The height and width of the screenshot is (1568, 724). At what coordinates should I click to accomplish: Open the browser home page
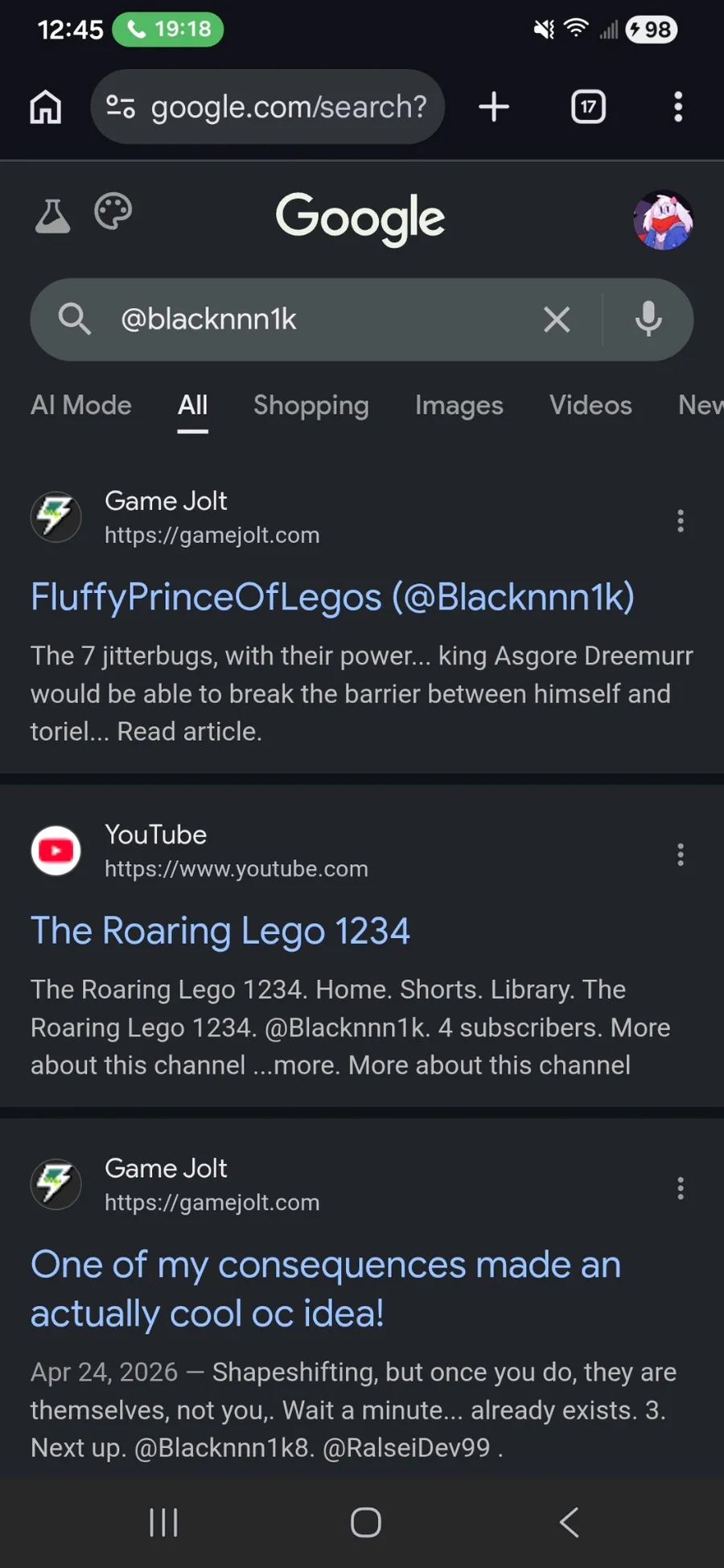pos(46,107)
